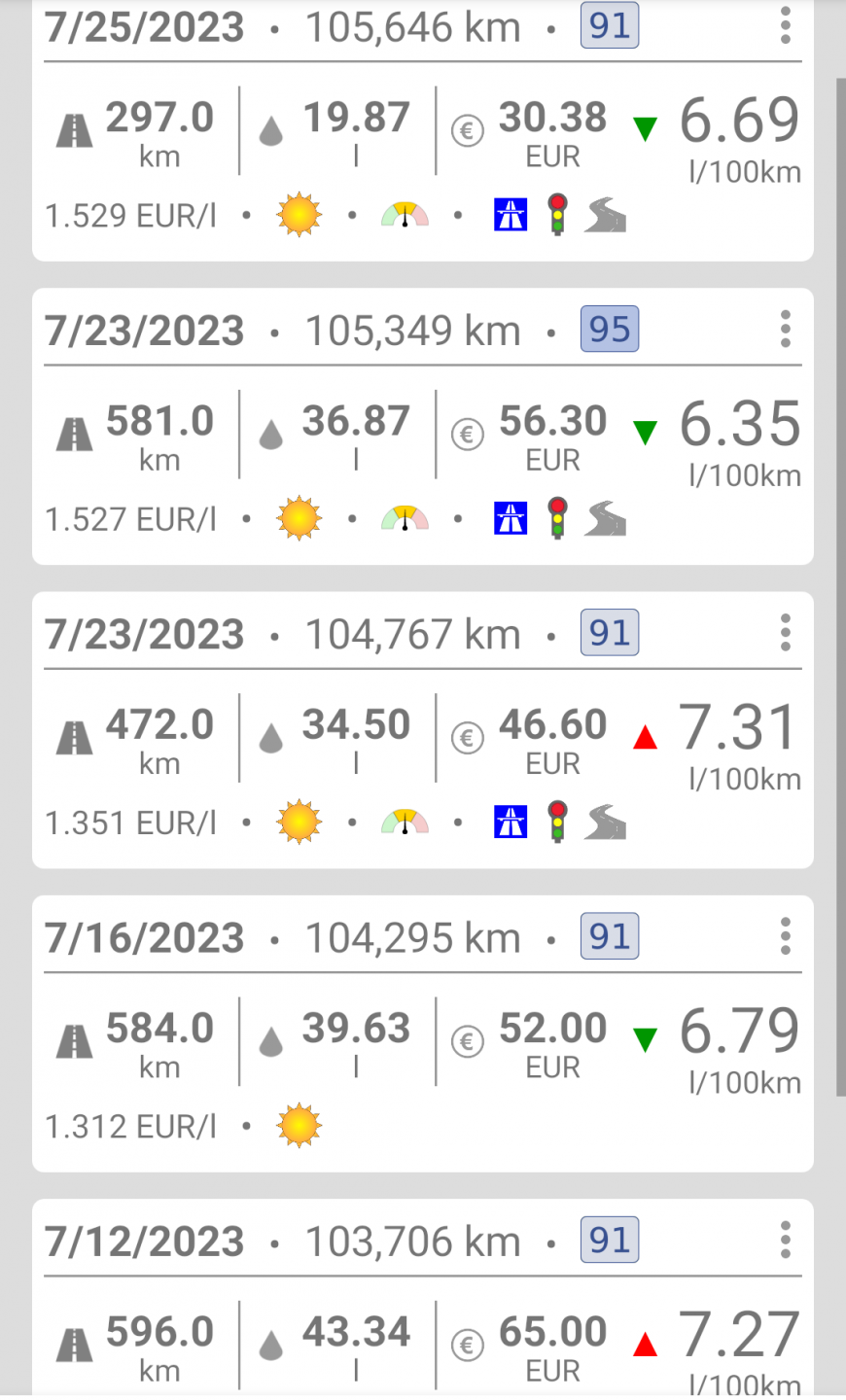View the 581.0 km fill-up entry
The width and height of the screenshot is (846, 1400).
click(423, 427)
